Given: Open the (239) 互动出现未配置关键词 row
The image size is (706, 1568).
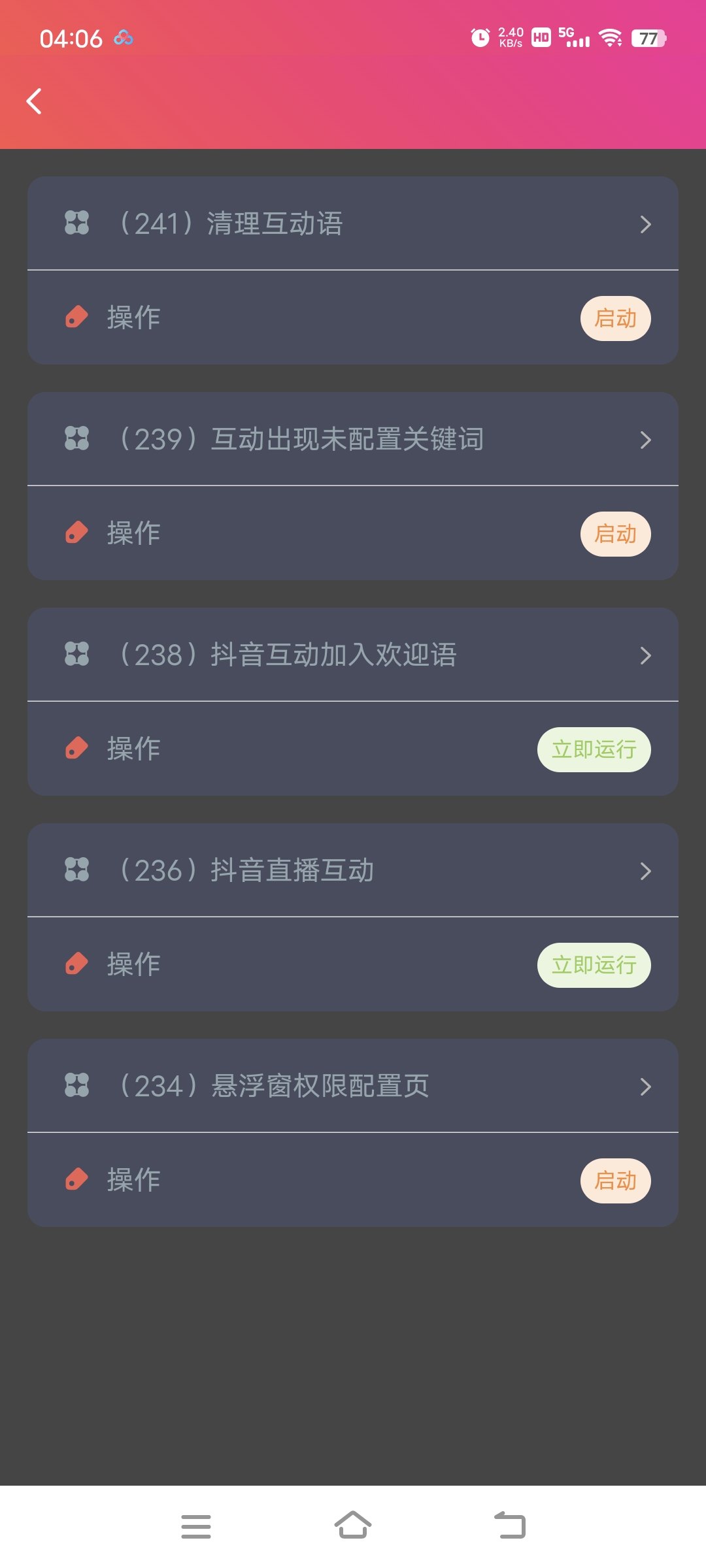Looking at the screenshot, I should pyautogui.click(x=353, y=439).
